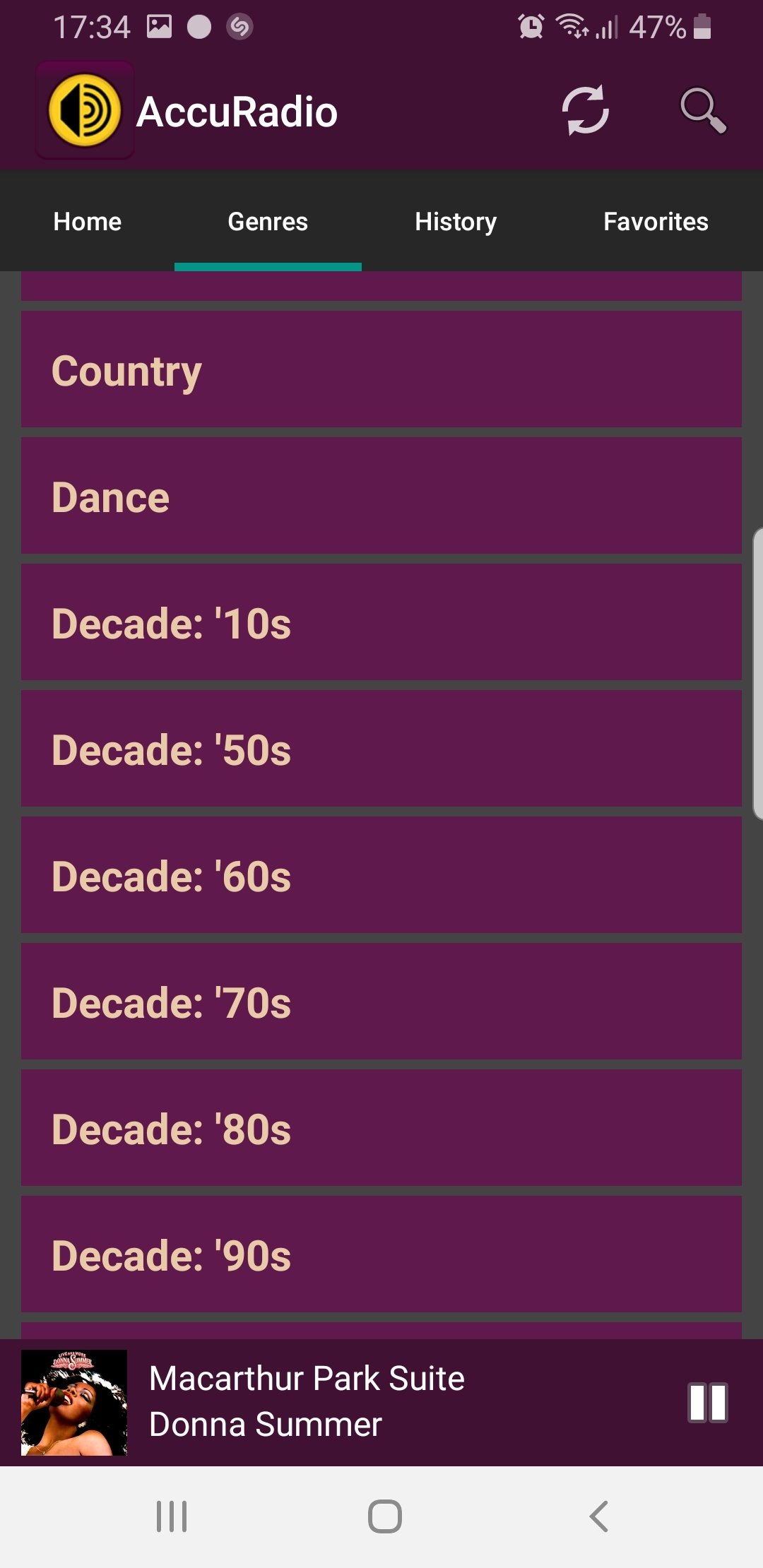Viewport: 763px width, 1568px height.
Task: Open the Favorites tab
Action: click(656, 222)
